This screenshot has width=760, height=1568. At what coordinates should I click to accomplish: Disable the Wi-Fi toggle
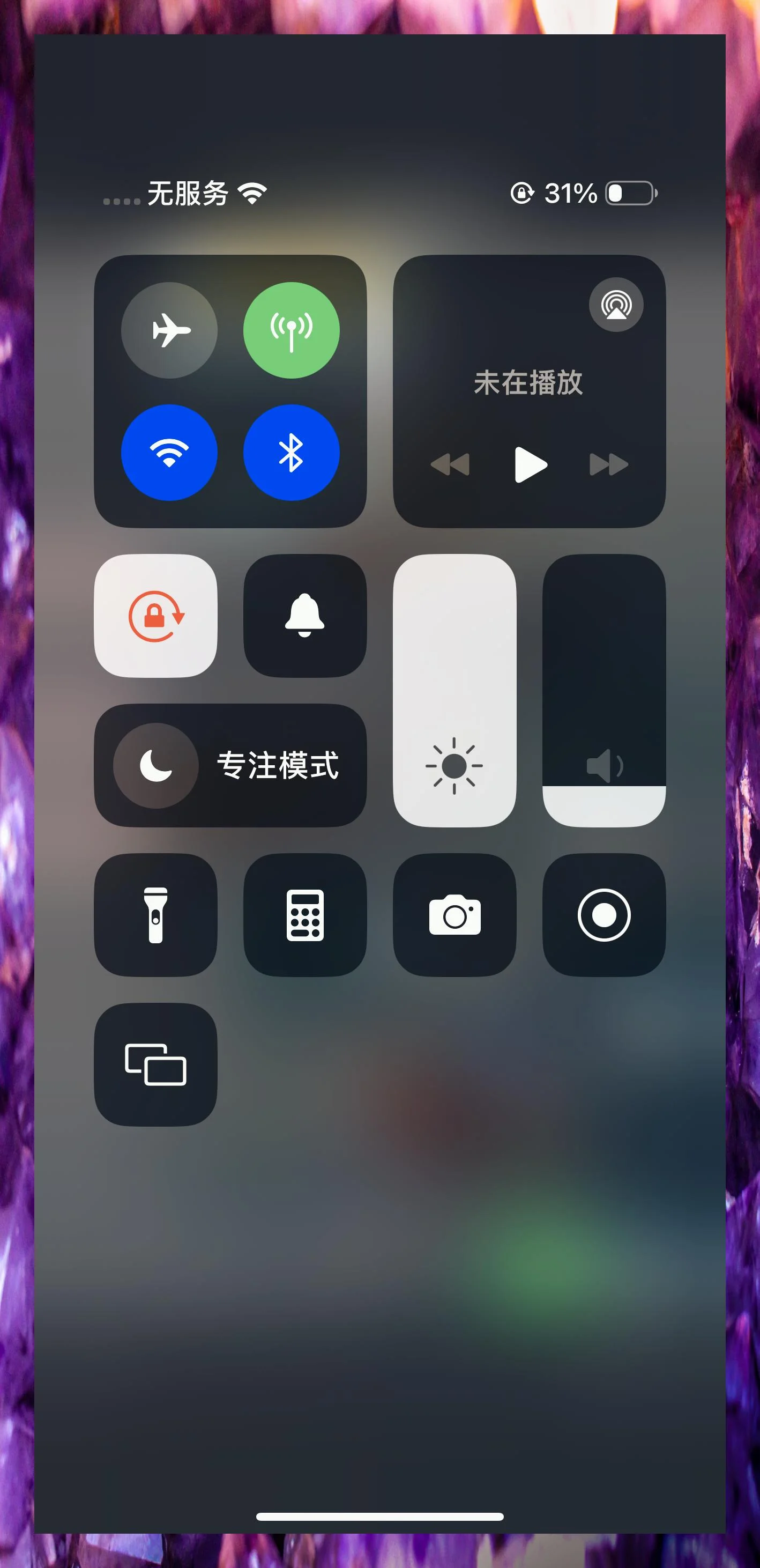[169, 452]
